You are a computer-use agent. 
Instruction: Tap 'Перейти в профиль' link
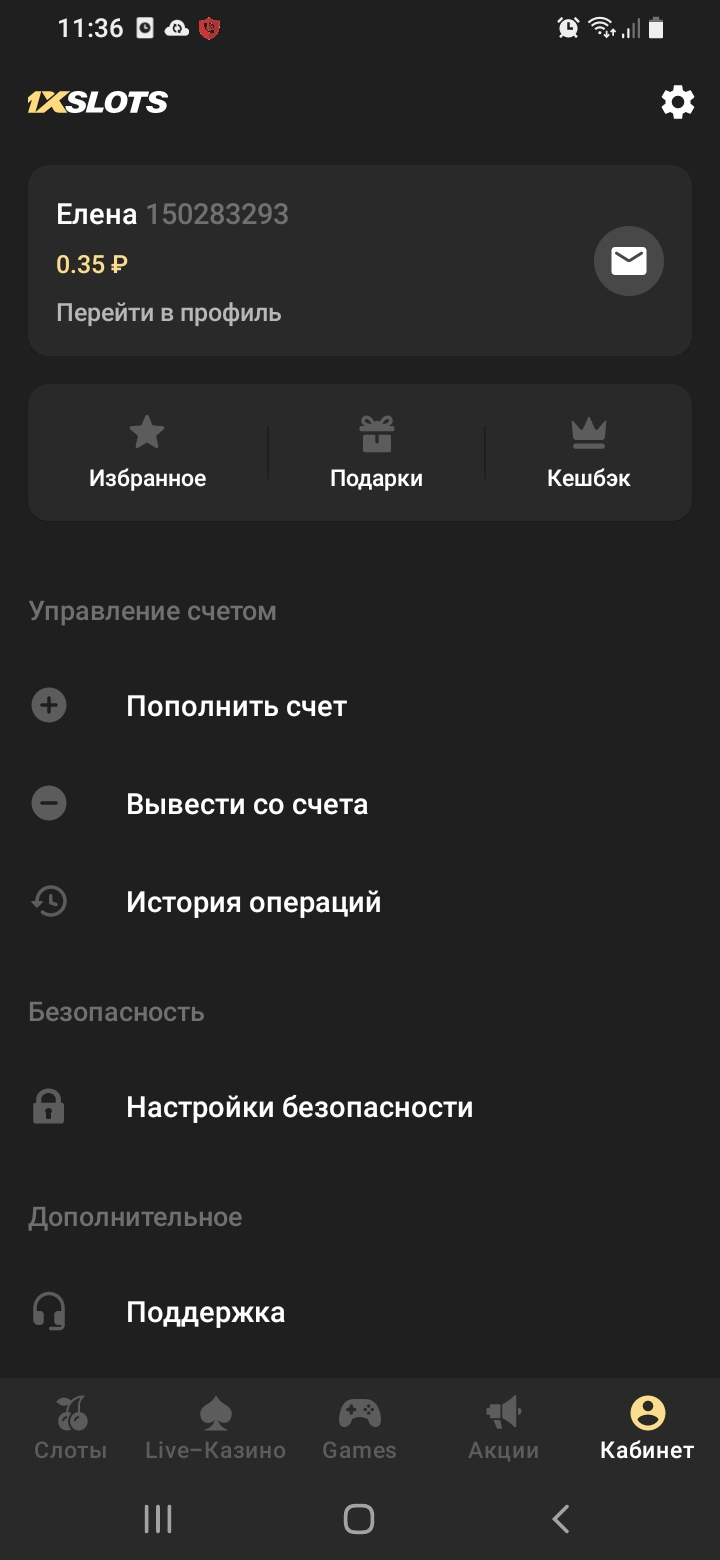tap(168, 313)
